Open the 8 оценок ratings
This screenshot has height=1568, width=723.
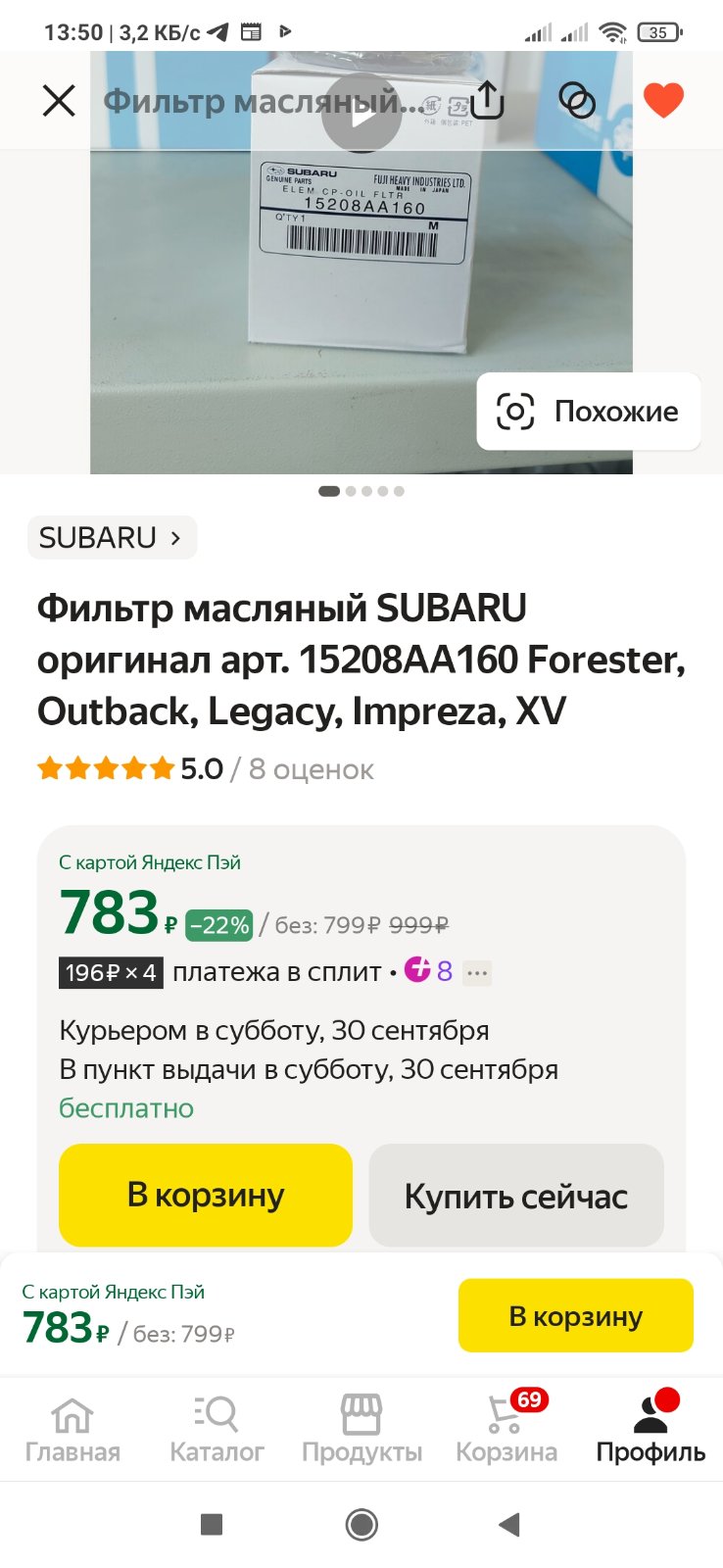point(311,769)
